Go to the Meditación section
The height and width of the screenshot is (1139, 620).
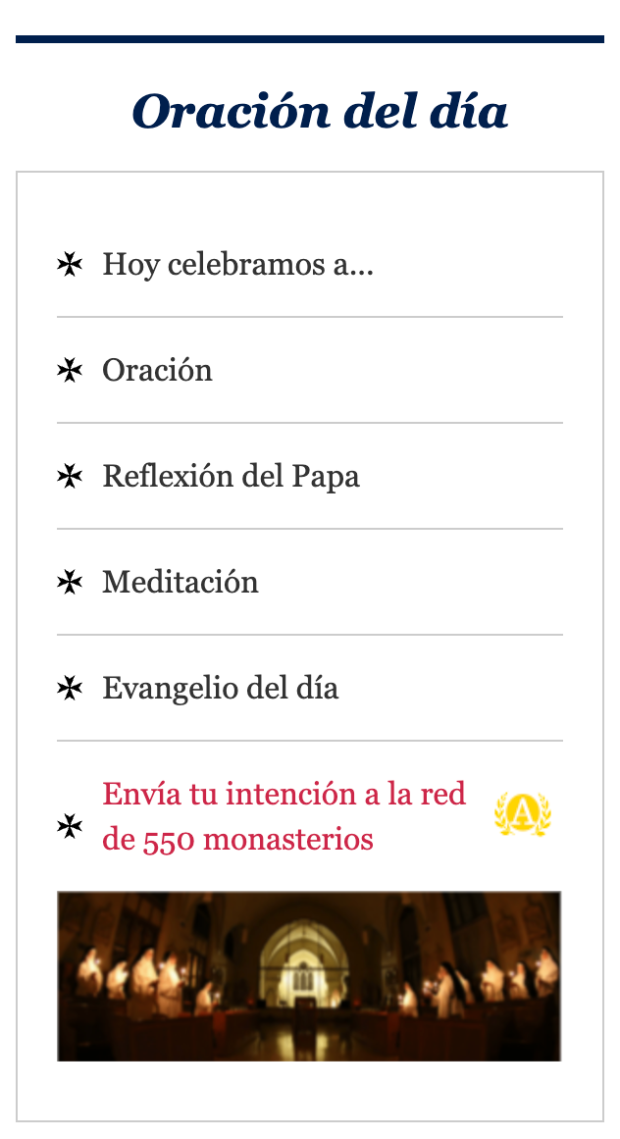[x=180, y=582]
